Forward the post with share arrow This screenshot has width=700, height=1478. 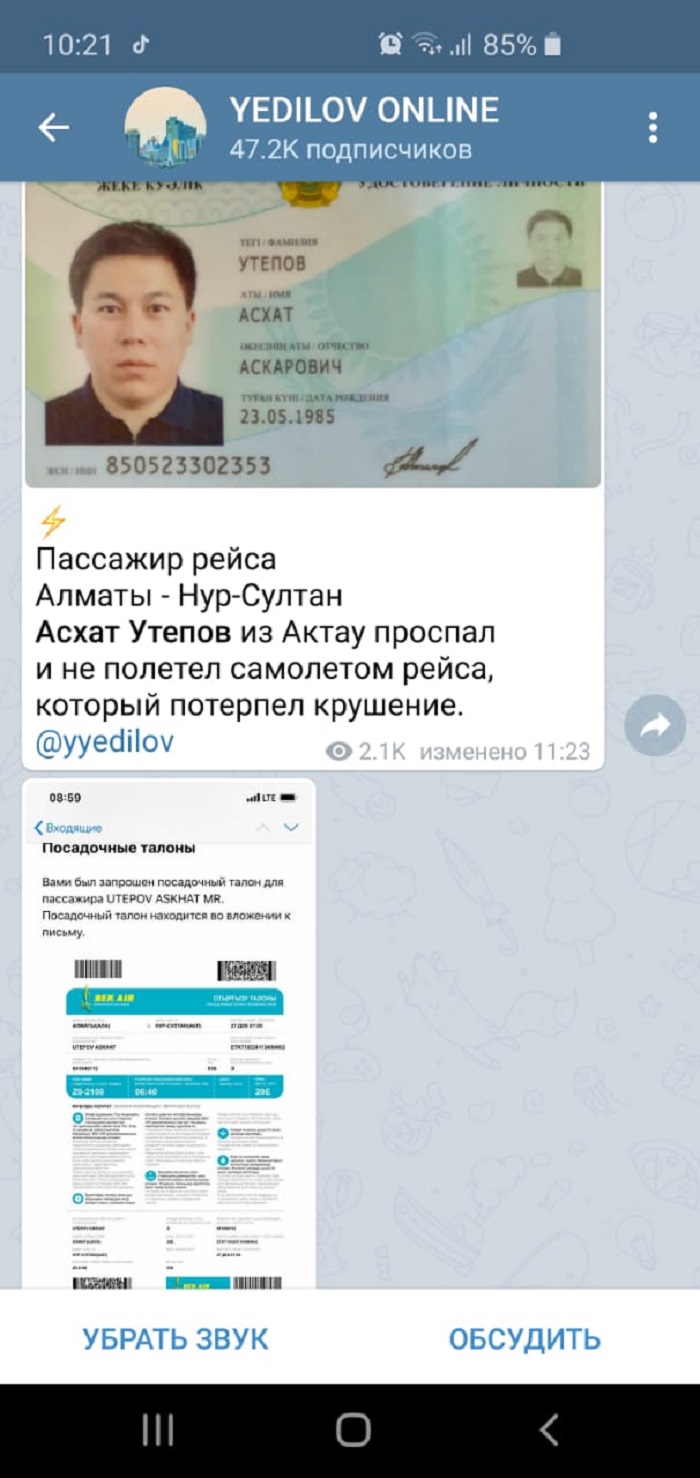click(x=655, y=727)
